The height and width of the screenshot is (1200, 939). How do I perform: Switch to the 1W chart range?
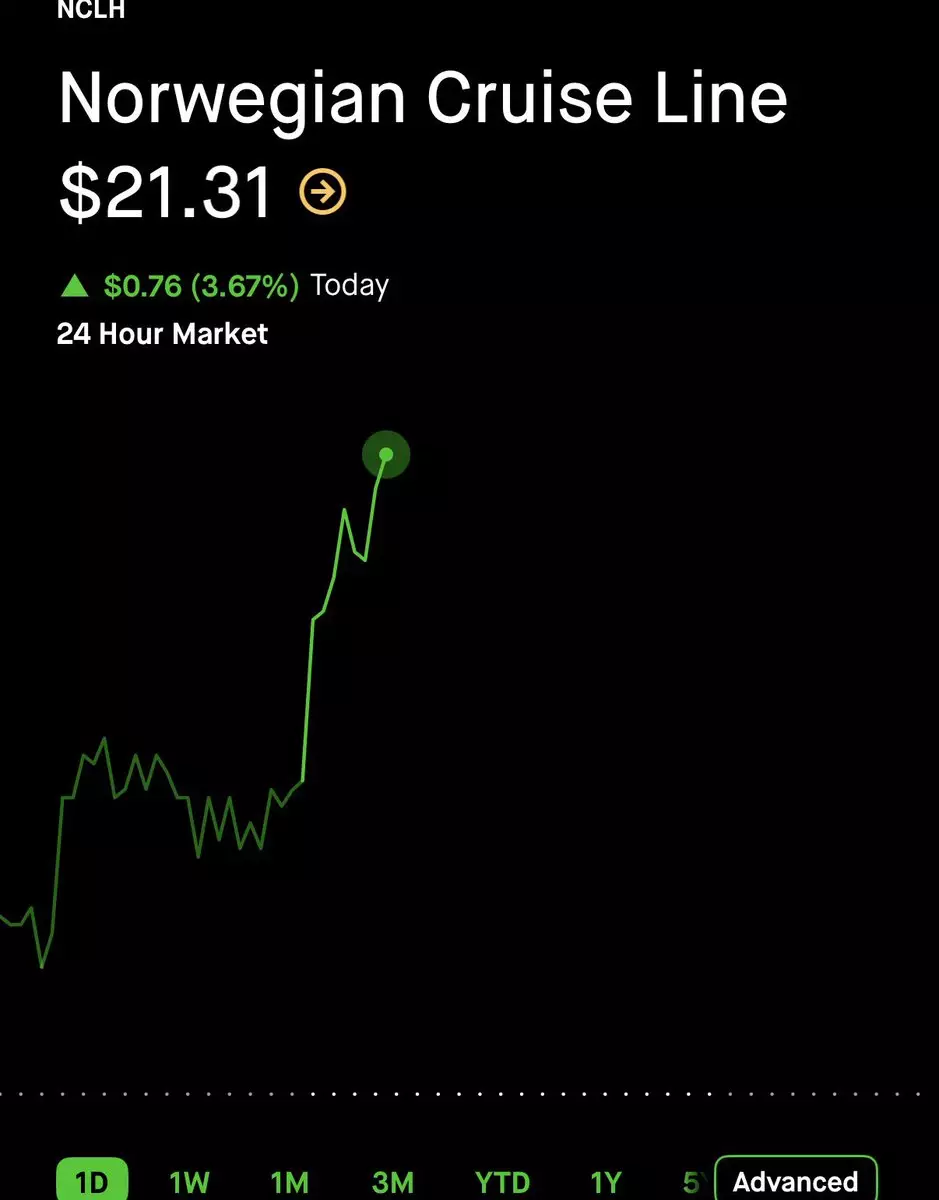click(189, 1182)
